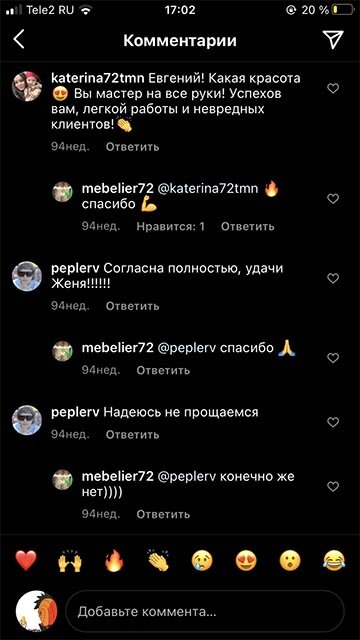The width and height of the screenshot is (360, 640).
Task: Open the username katerina72tmn
Action: (98, 79)
